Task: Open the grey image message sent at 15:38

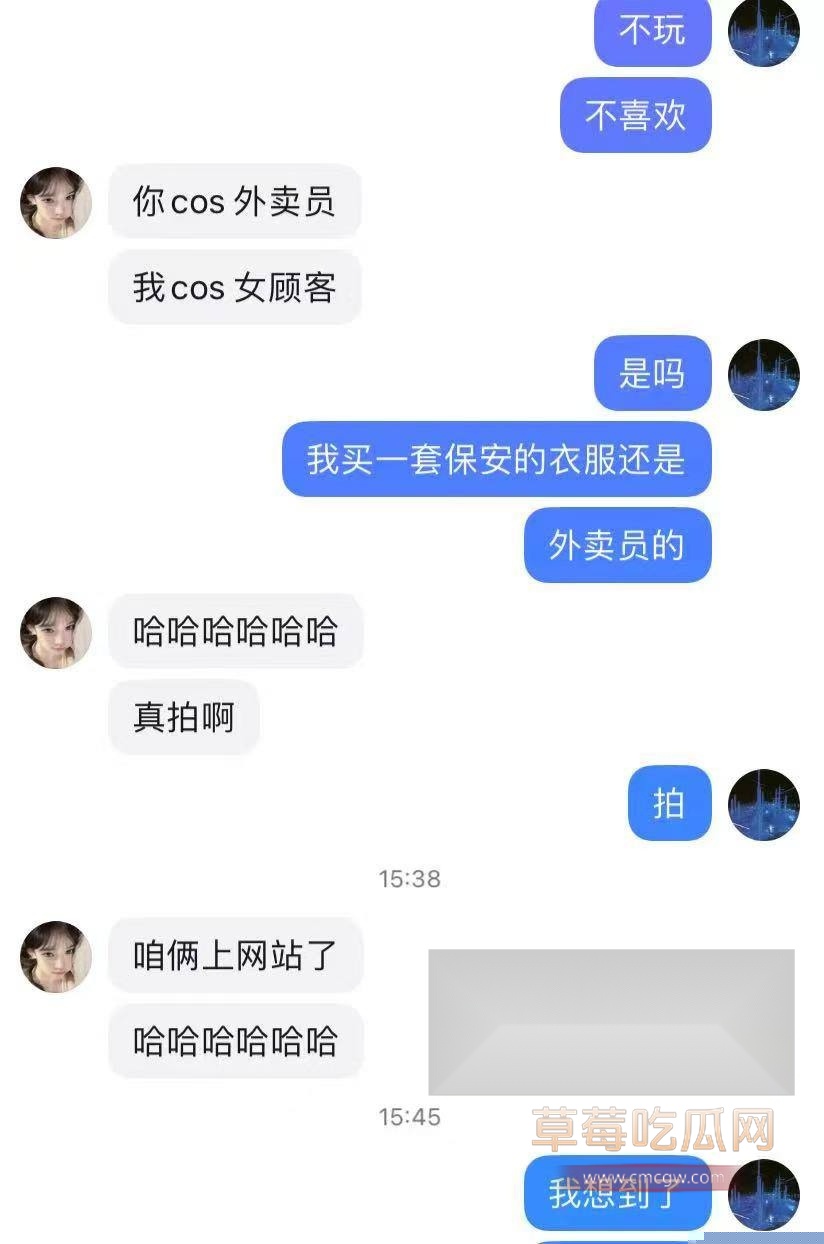Action: 611,1022
